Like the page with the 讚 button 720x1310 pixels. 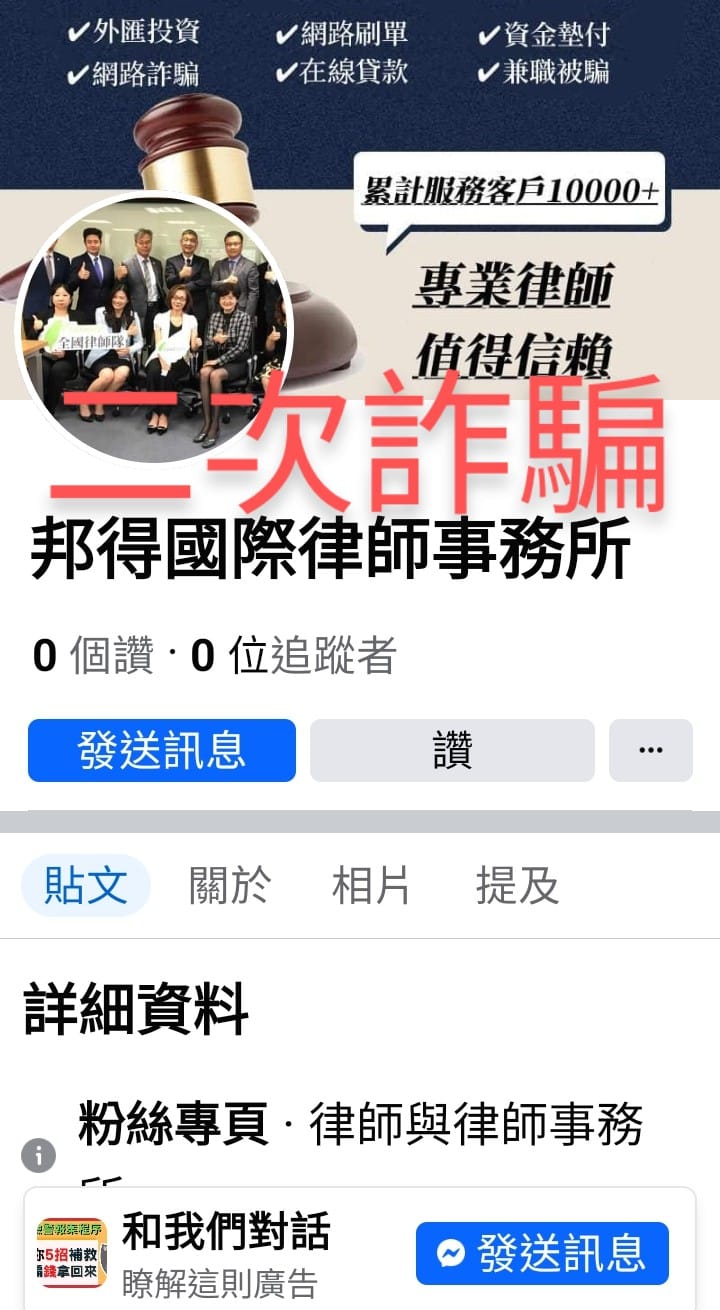[x=452, y=750]
